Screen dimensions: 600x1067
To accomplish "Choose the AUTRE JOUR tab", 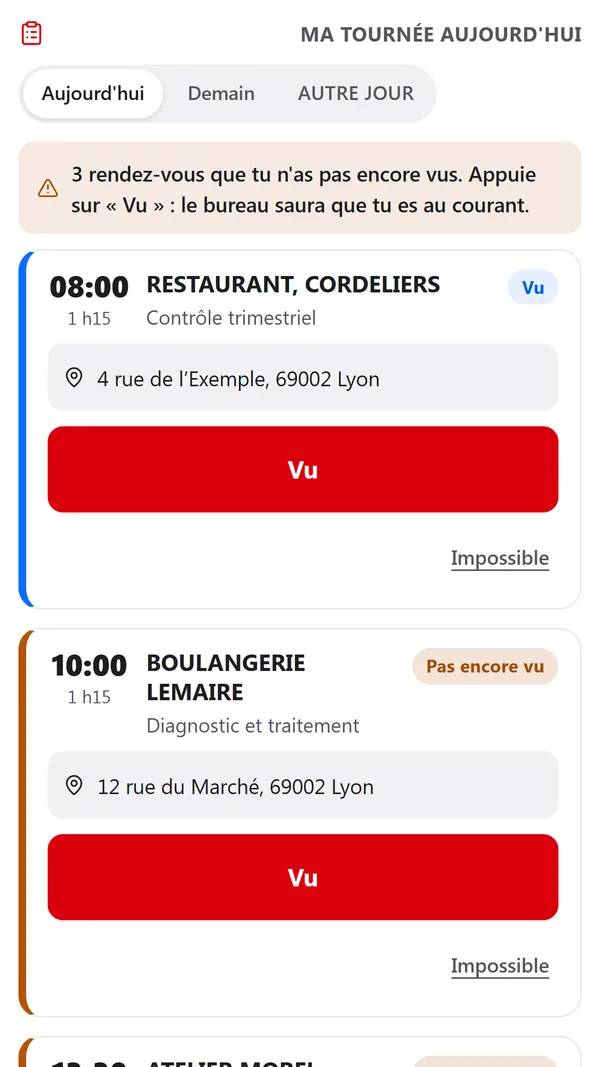I will coord(356,94).
